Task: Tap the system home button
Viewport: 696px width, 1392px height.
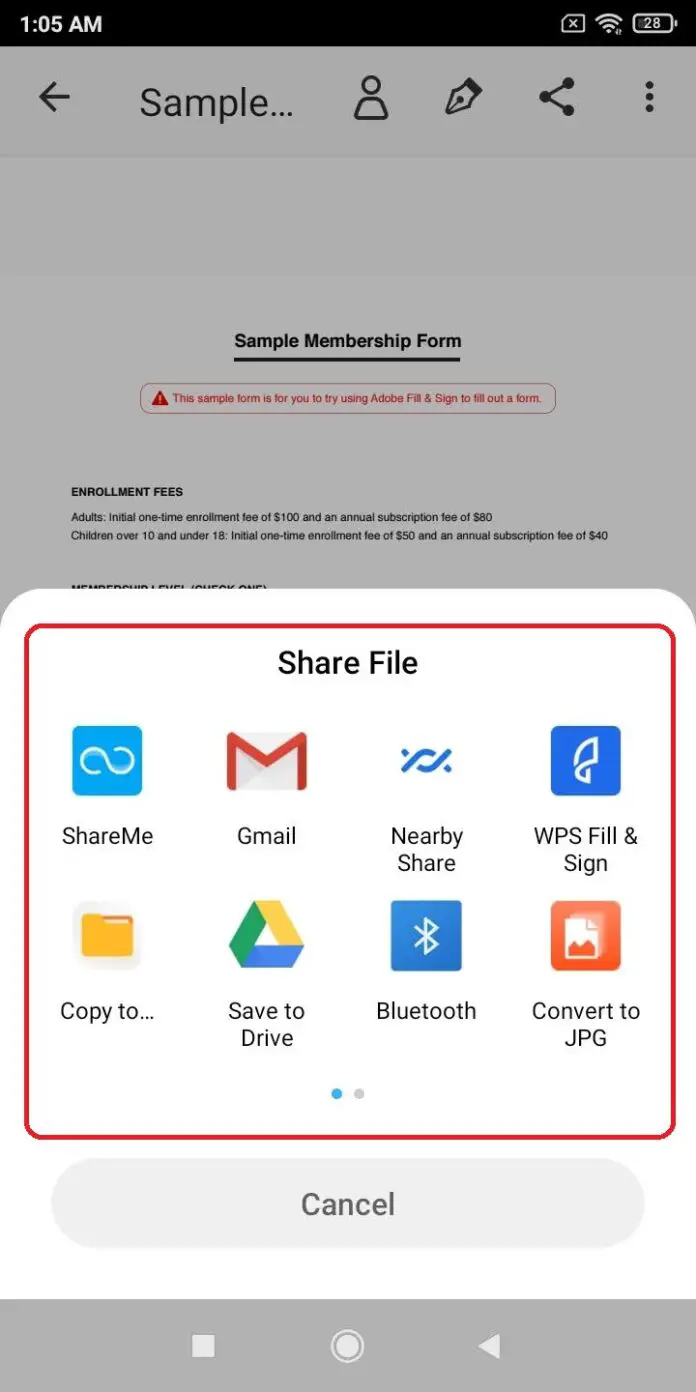Action: (347, 1346)
